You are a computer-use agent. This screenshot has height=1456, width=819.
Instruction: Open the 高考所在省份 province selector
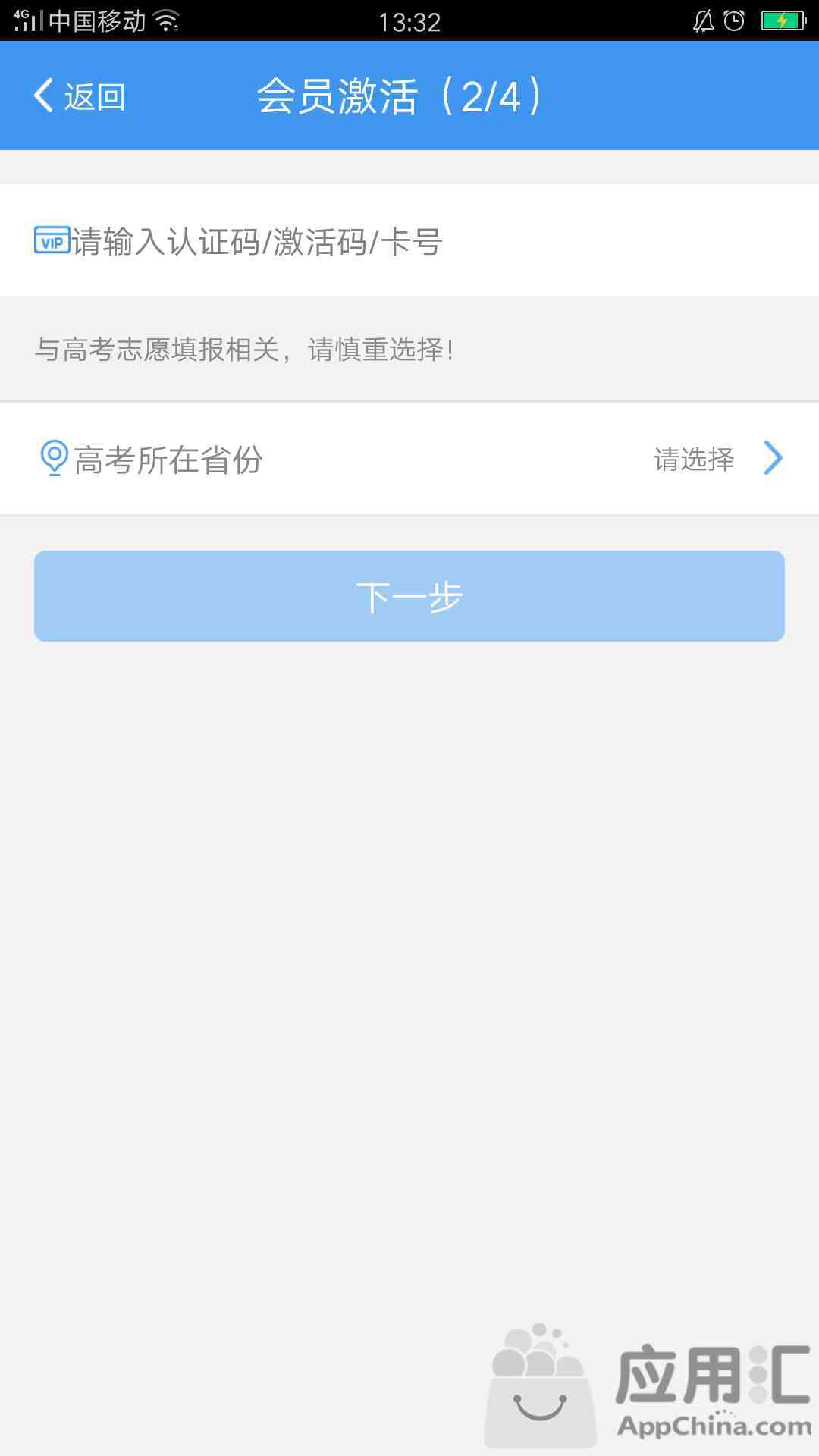click(409, 459)
